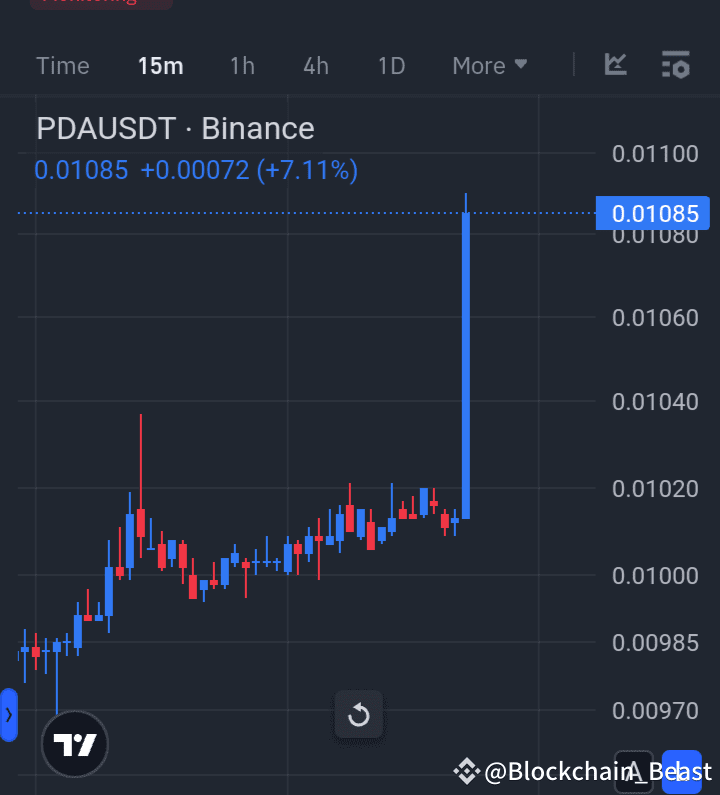Switch to the 1h timeframe
This screenshot has height=795, width=720.
click(241, 65)
